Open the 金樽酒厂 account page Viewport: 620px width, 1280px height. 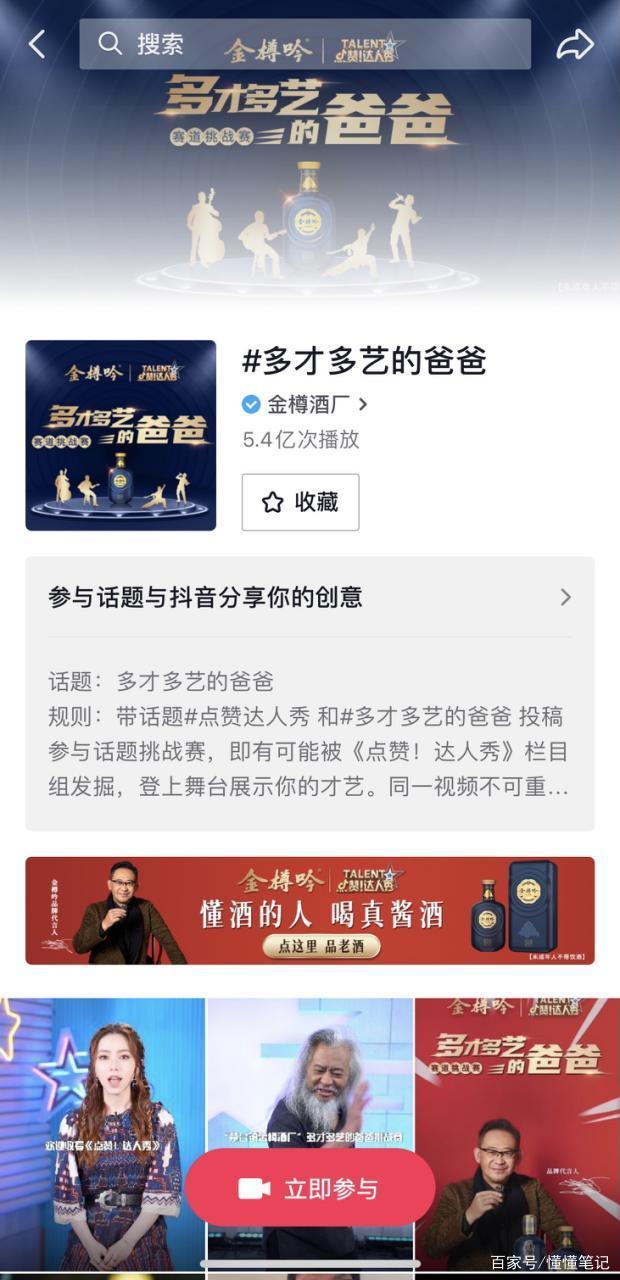(305, 404)
